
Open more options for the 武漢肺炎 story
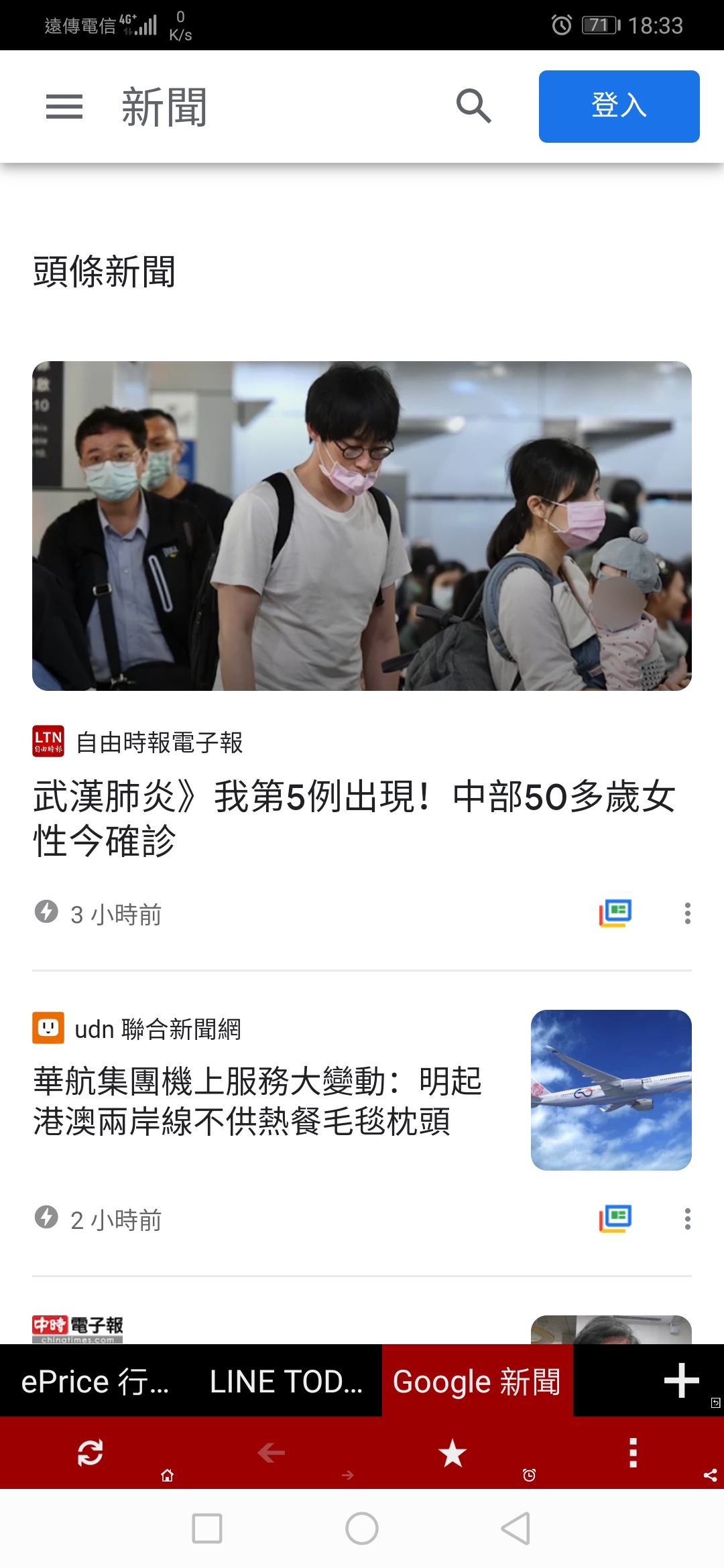687,913
